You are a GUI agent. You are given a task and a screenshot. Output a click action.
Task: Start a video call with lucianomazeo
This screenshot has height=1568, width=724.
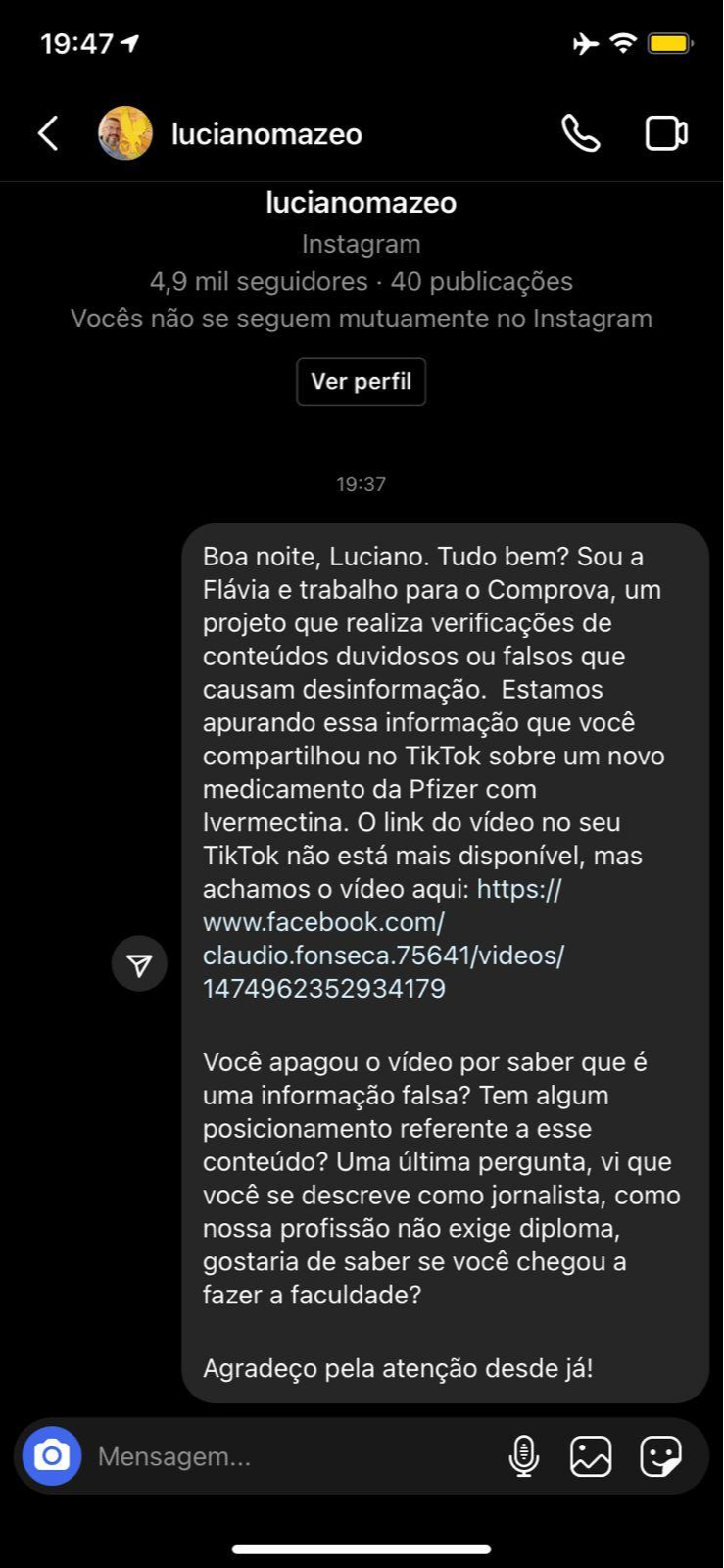(666, 133)
